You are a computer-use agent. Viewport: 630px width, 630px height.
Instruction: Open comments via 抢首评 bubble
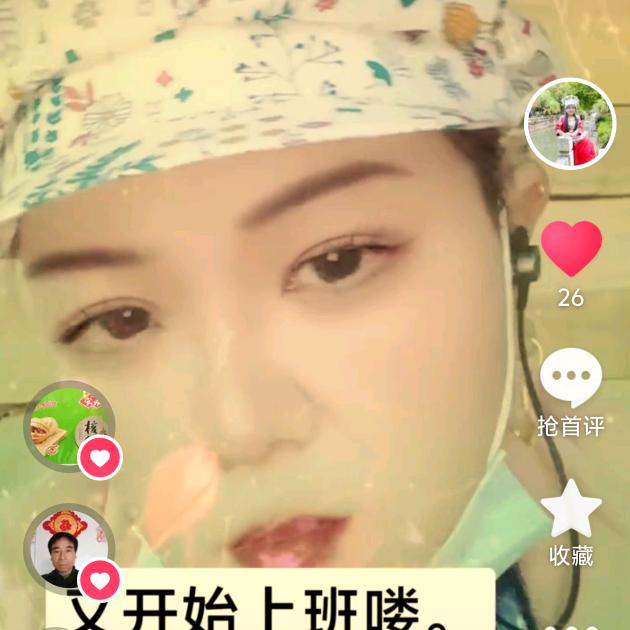[x=571, y=378]
